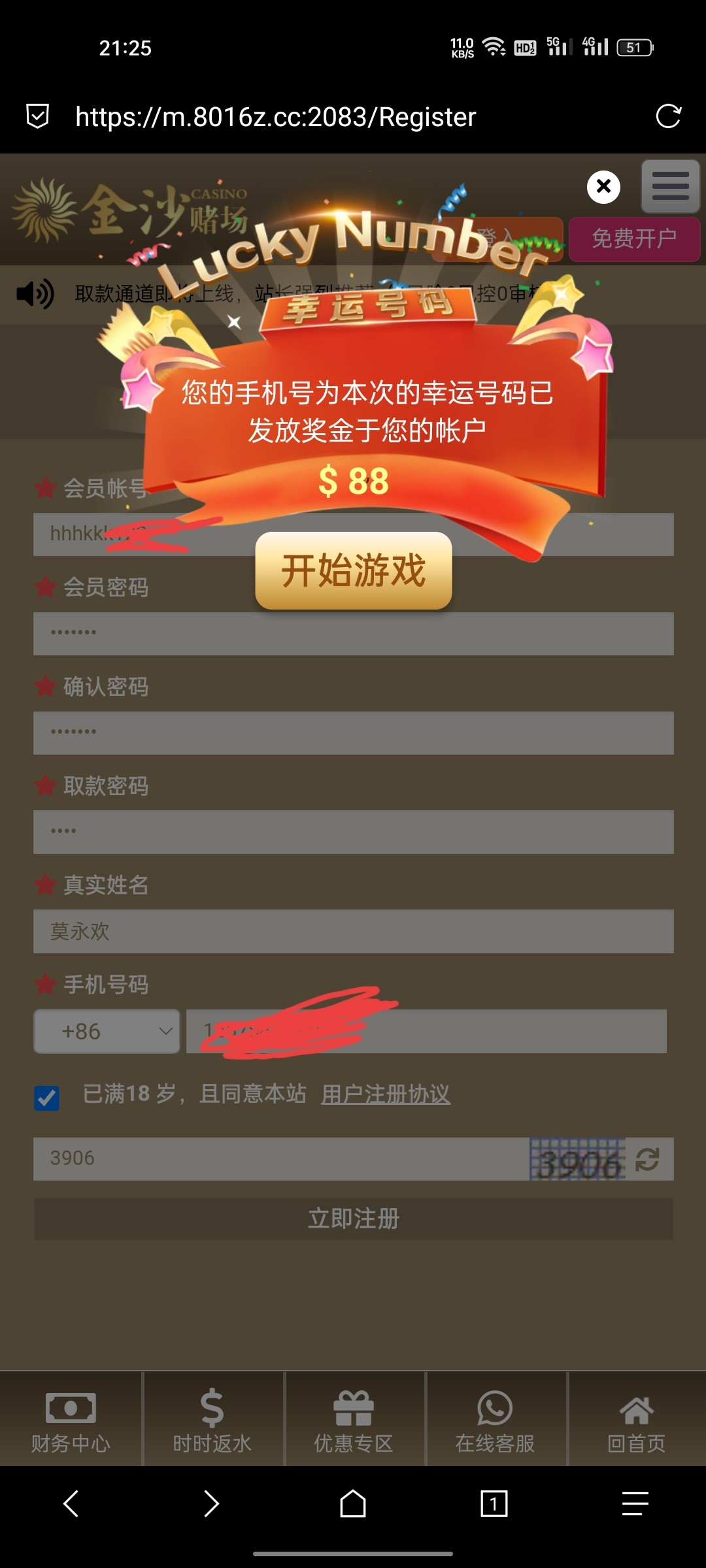706x1568 pixels.
Task: Refresh the captcha image
Action: click(647, 1159)
